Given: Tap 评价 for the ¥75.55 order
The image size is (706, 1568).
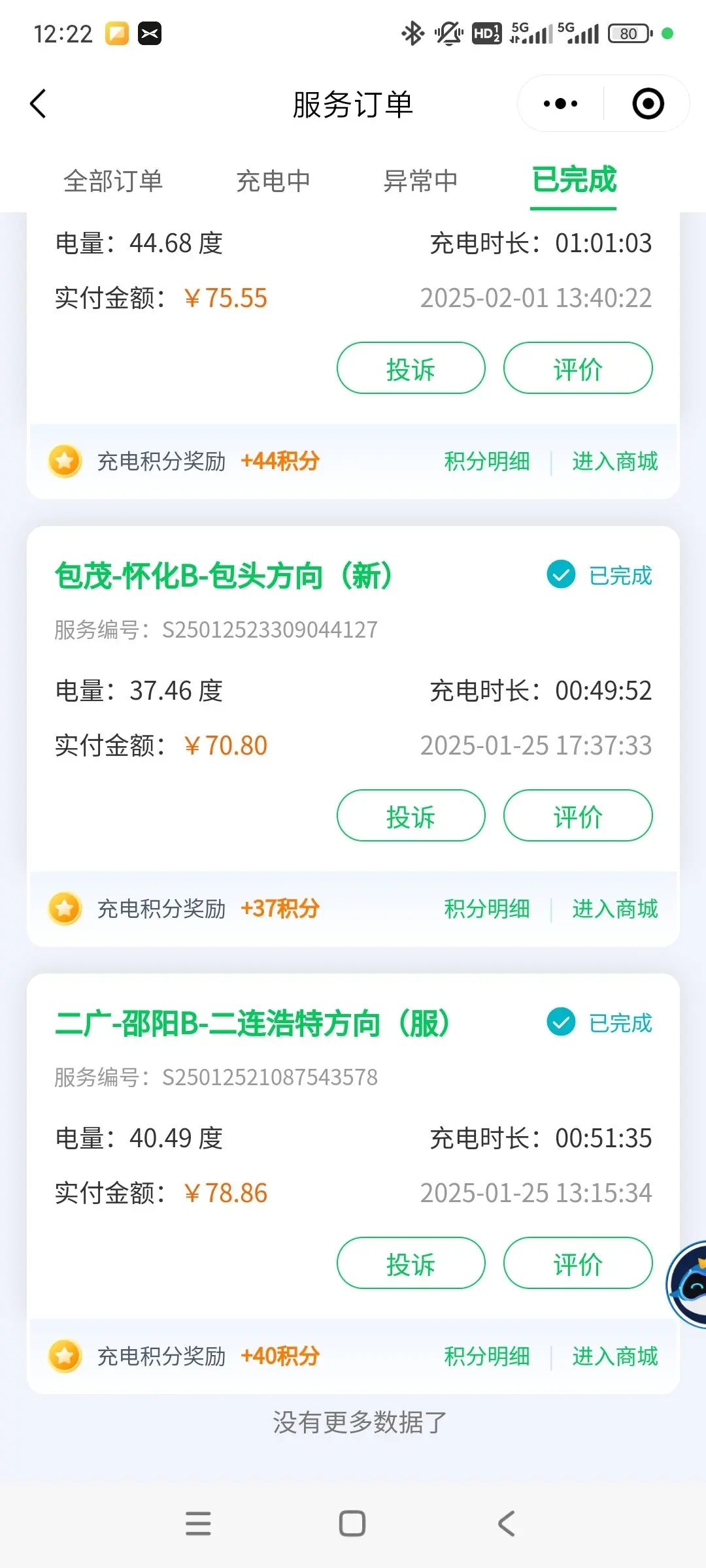Looking at the screenshot, I should 578,368.
